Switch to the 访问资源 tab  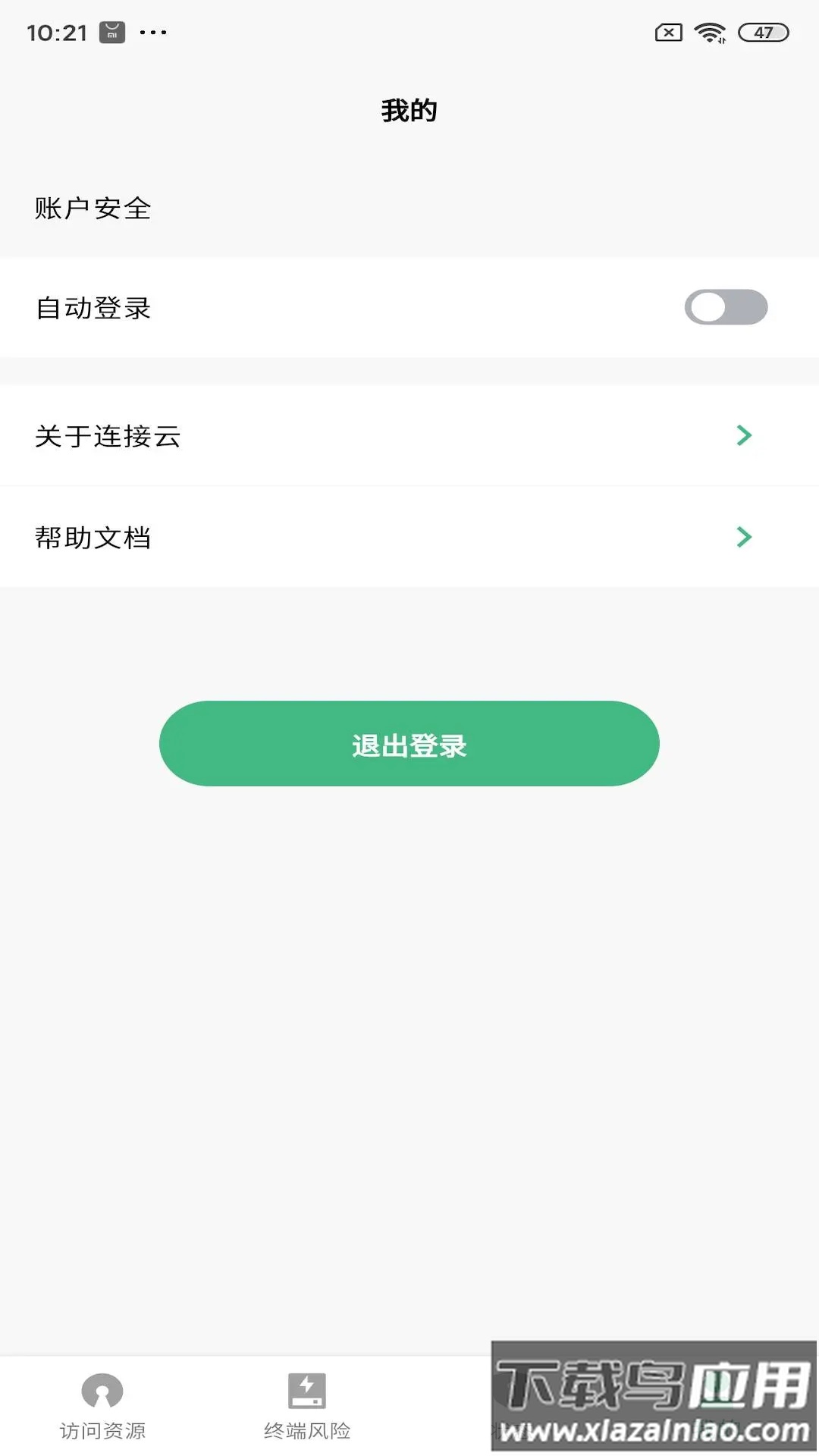[104, 1410]
